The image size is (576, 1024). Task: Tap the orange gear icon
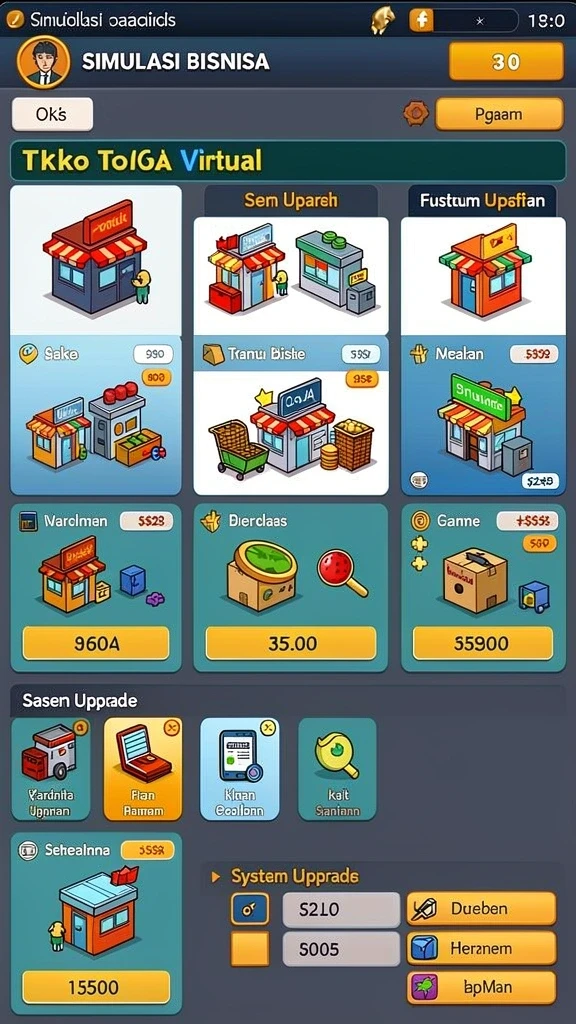click(415, 114)
